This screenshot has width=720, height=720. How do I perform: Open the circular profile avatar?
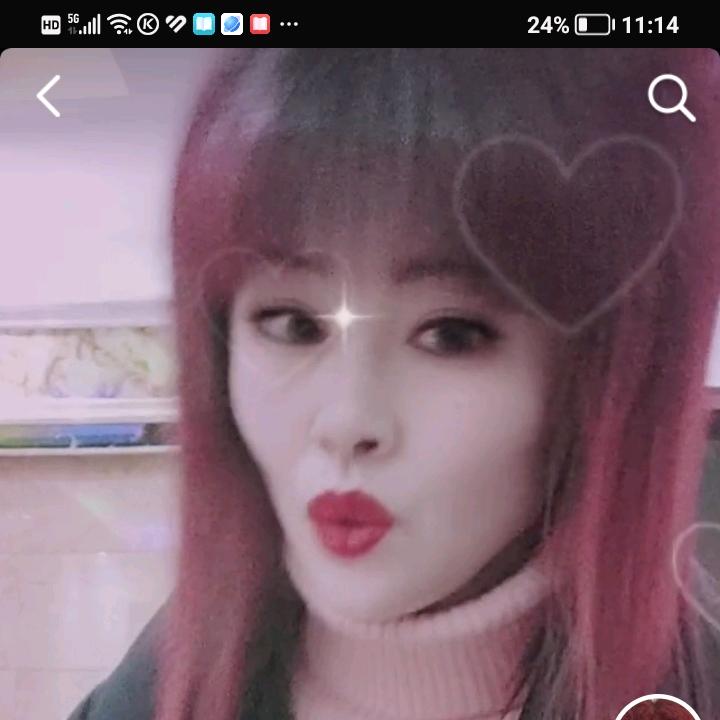658,711
